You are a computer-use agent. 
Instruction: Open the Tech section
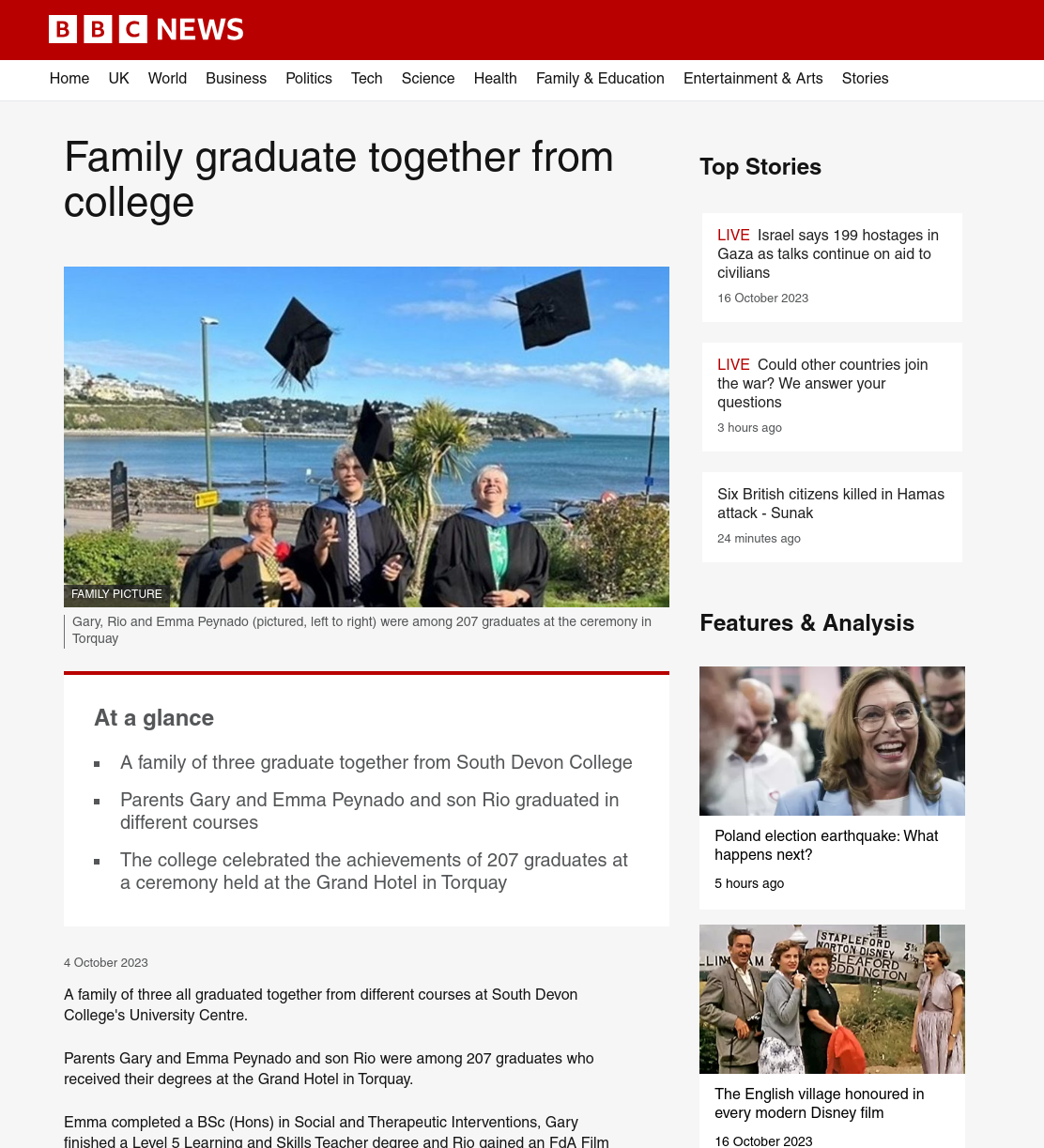pos(367,79)
